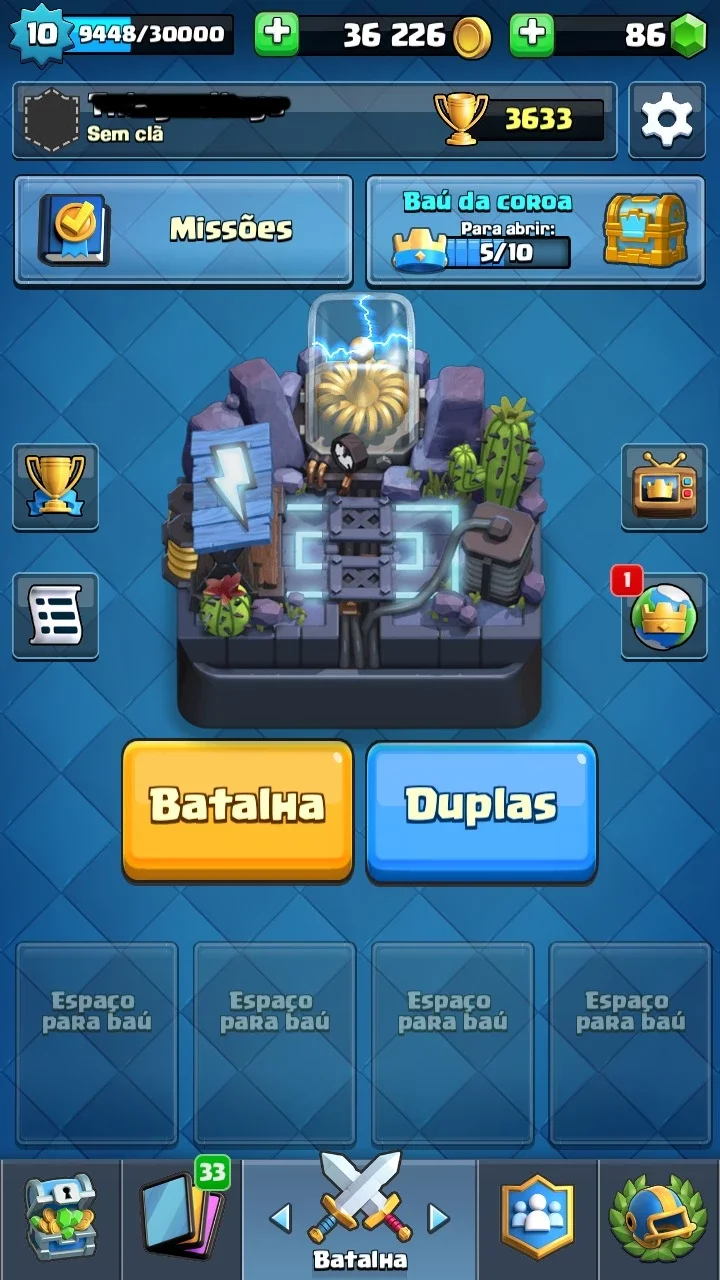720x1280 pixels.
Task: Open the settings gear
Action: [666, 120]
